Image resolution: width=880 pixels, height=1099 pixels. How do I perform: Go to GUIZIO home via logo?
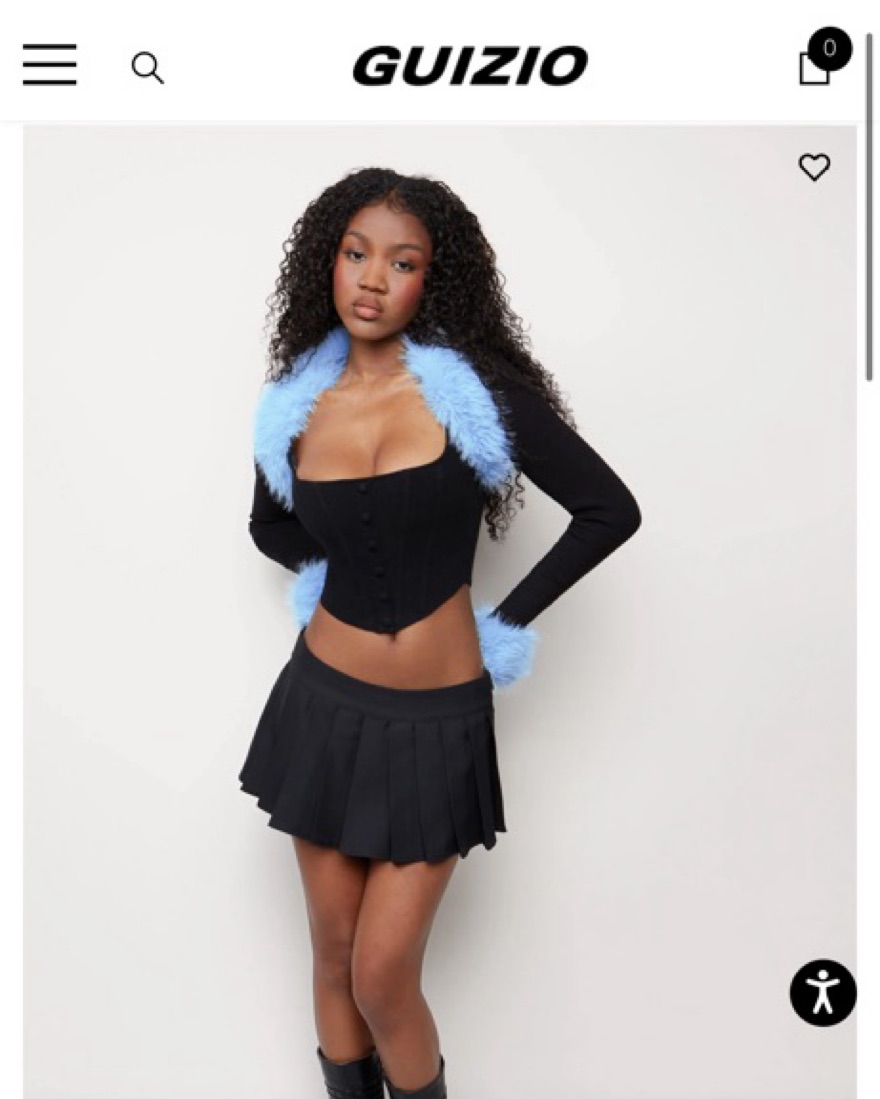(469, 67)
